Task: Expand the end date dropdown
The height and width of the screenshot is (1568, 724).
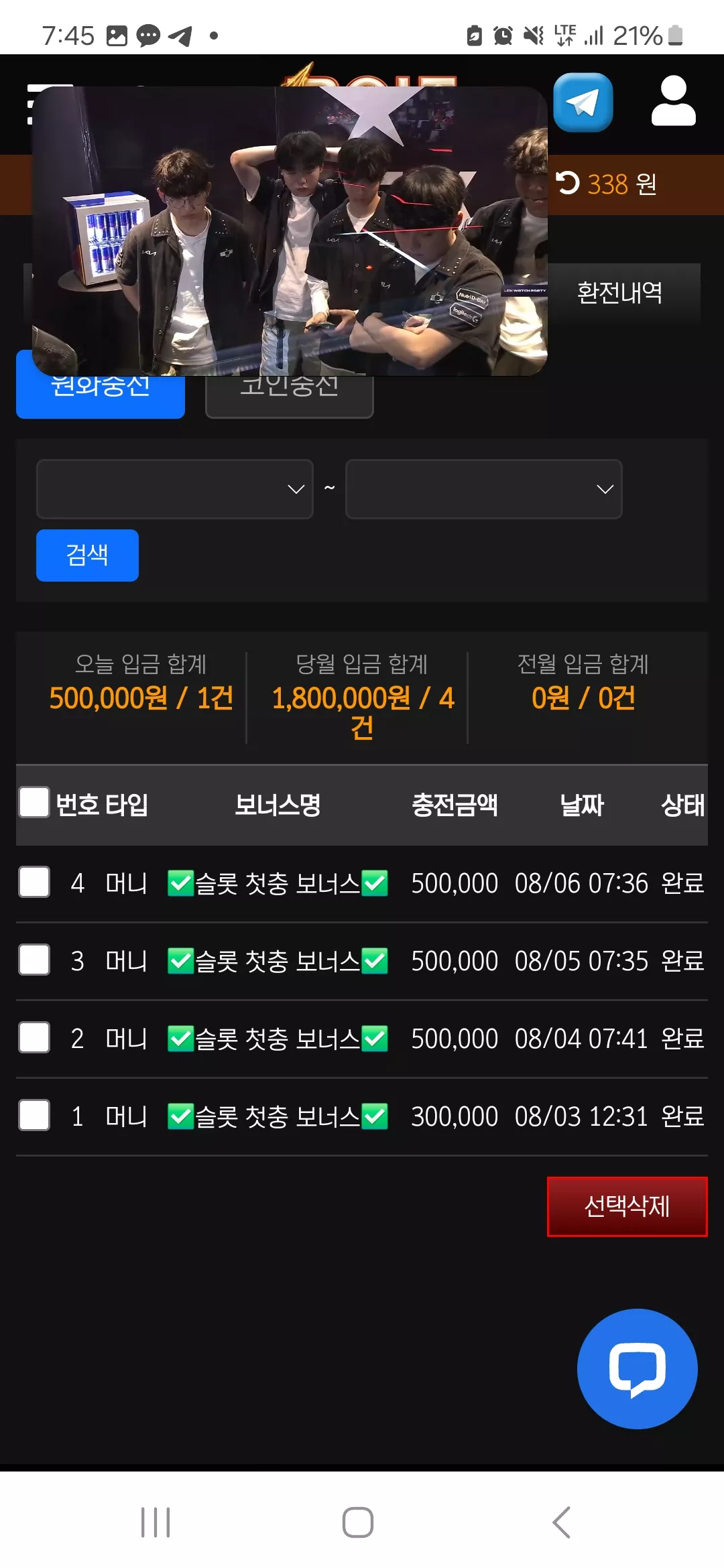Action: (484, 489)
